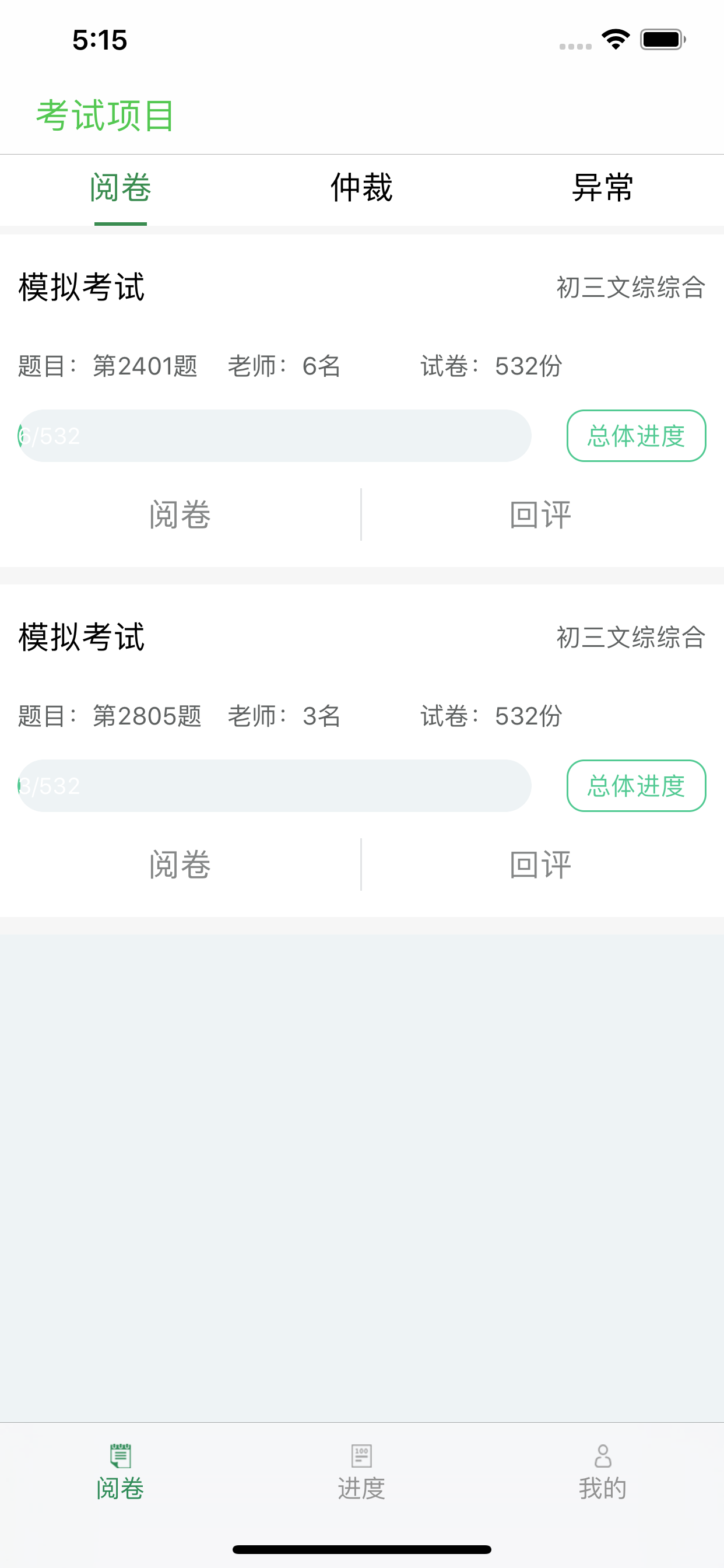Select the 阅卷 top tab
The image size is (724, 1568).
coord(121,187)
